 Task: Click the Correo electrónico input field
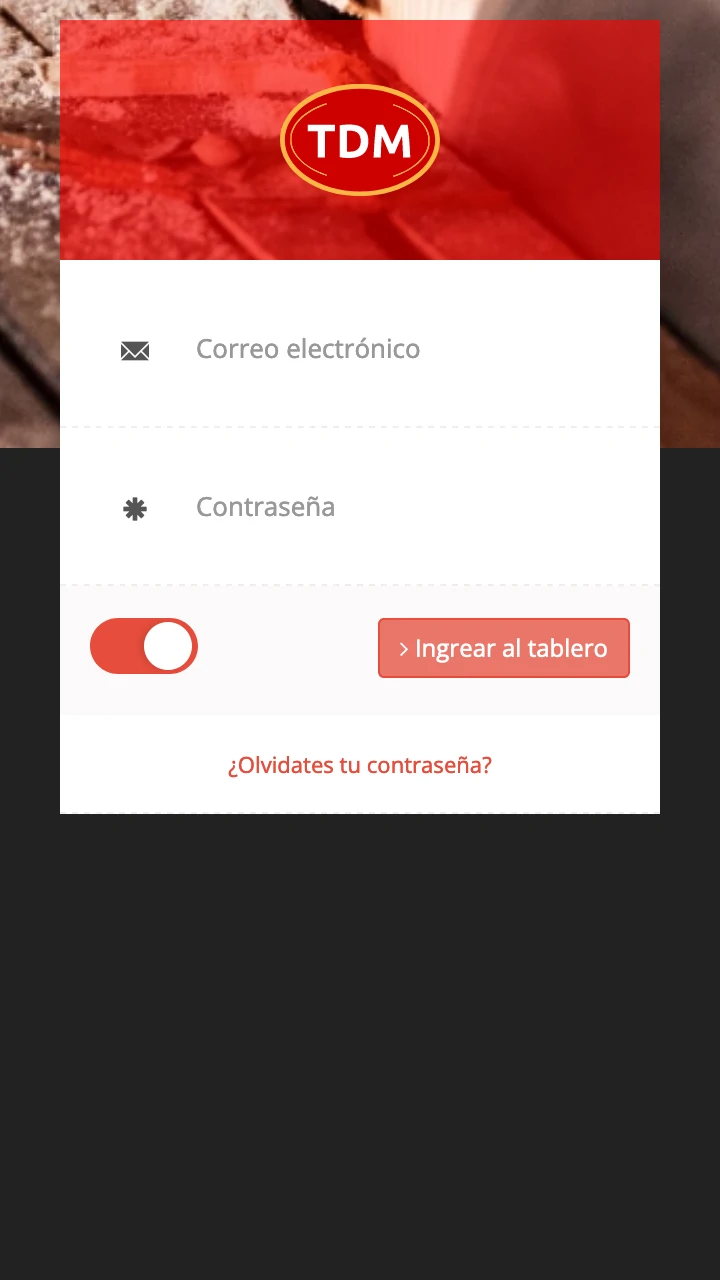click(400, 350)
